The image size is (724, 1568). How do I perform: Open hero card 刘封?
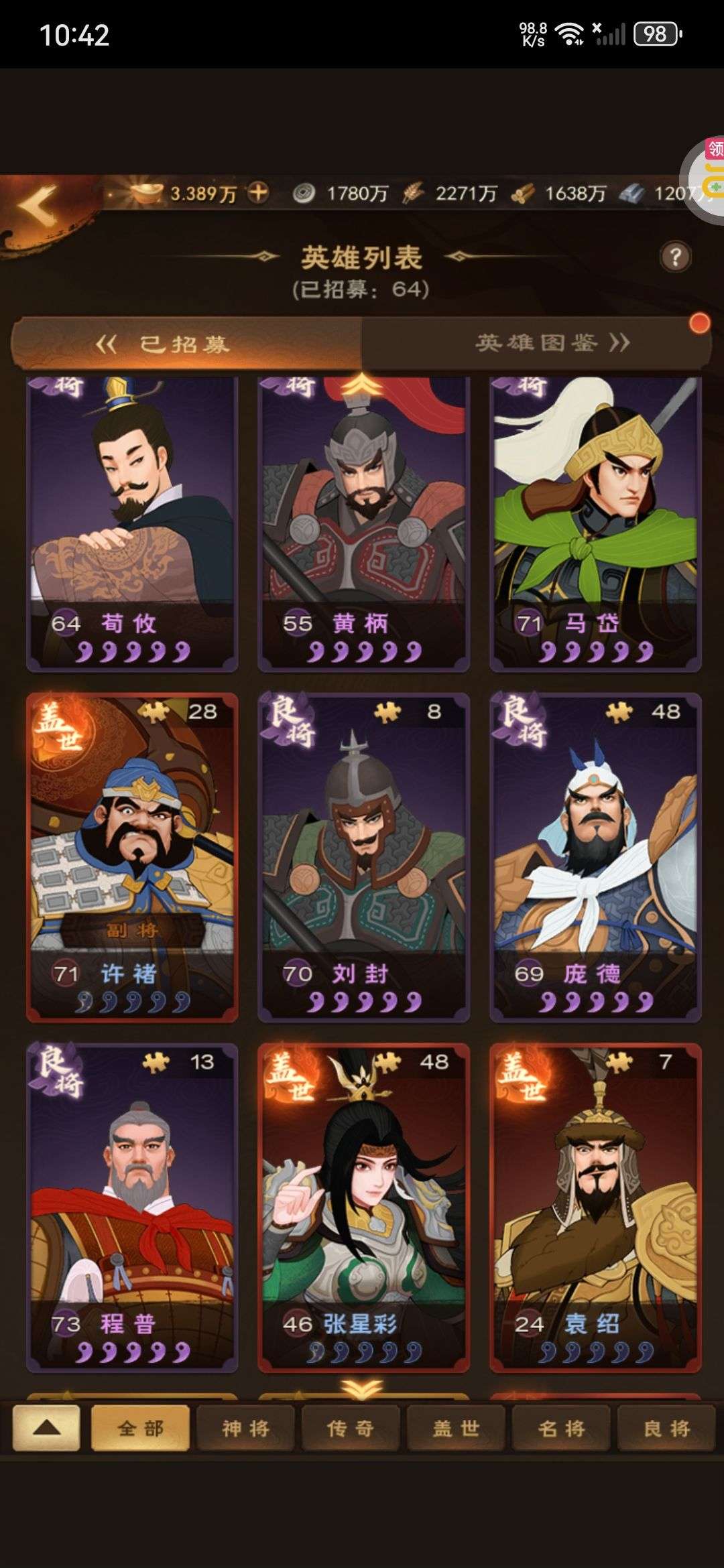click(363, 858)
